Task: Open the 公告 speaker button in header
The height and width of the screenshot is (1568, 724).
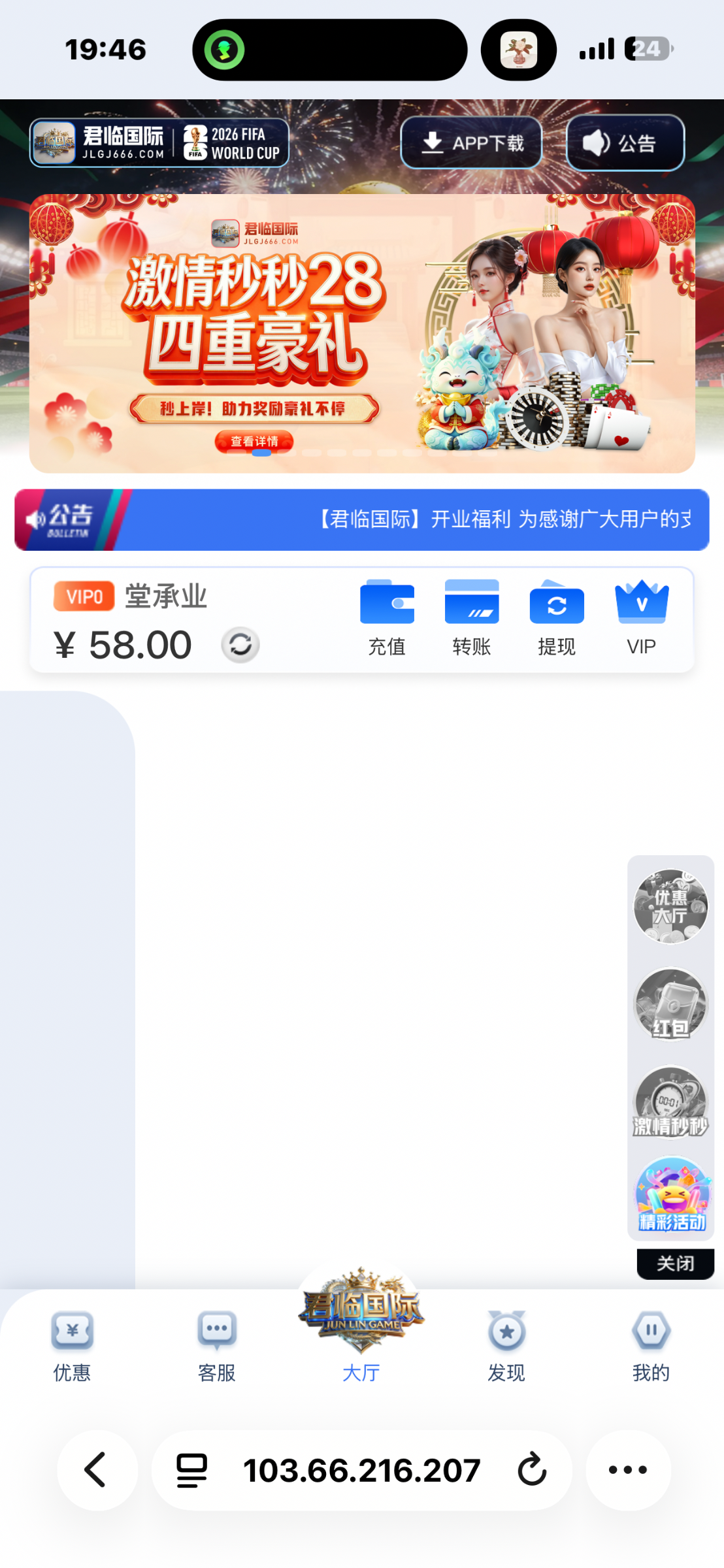Action: (x=625, y=143)
